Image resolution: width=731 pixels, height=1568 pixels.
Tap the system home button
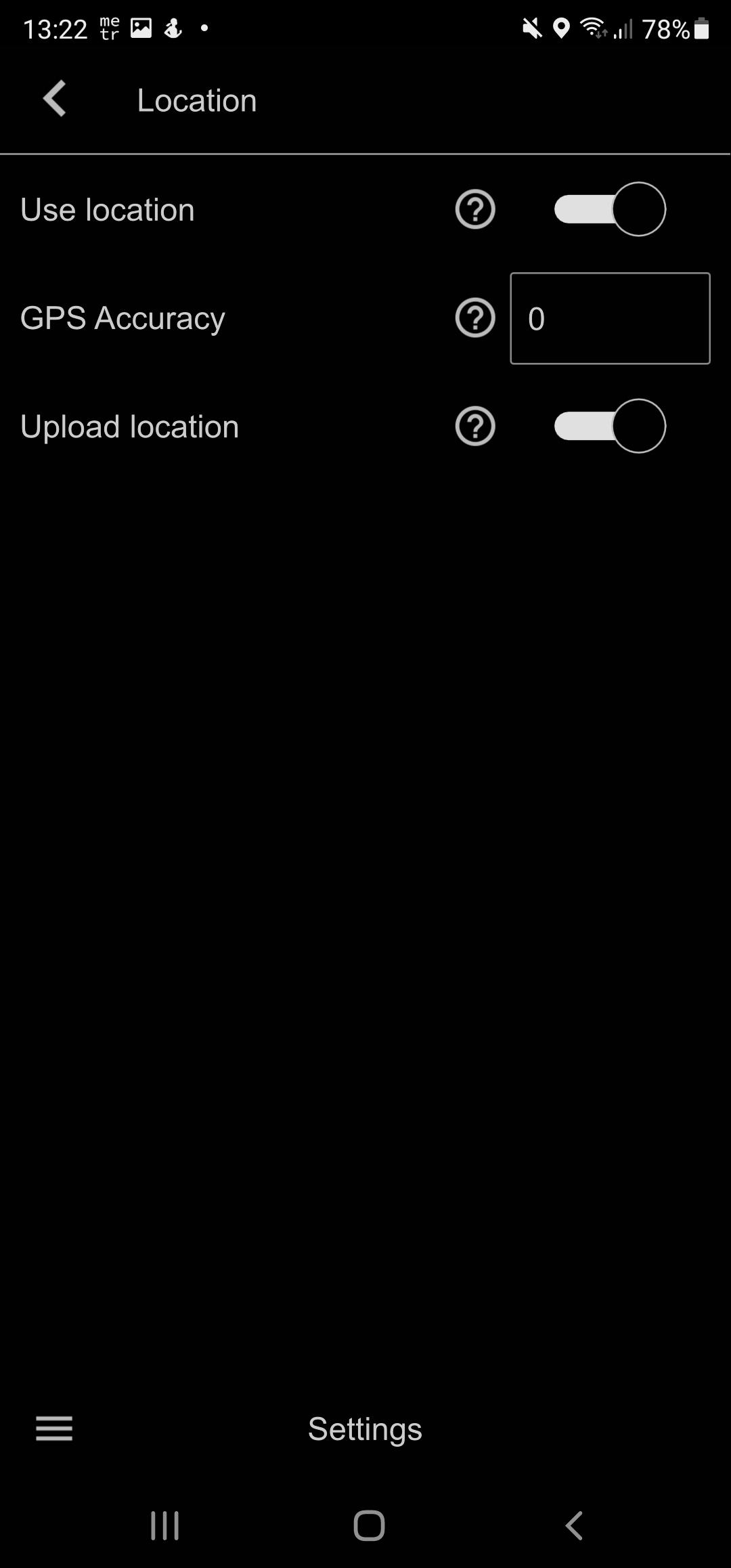pyautogui.click(x=369, y=1525)
